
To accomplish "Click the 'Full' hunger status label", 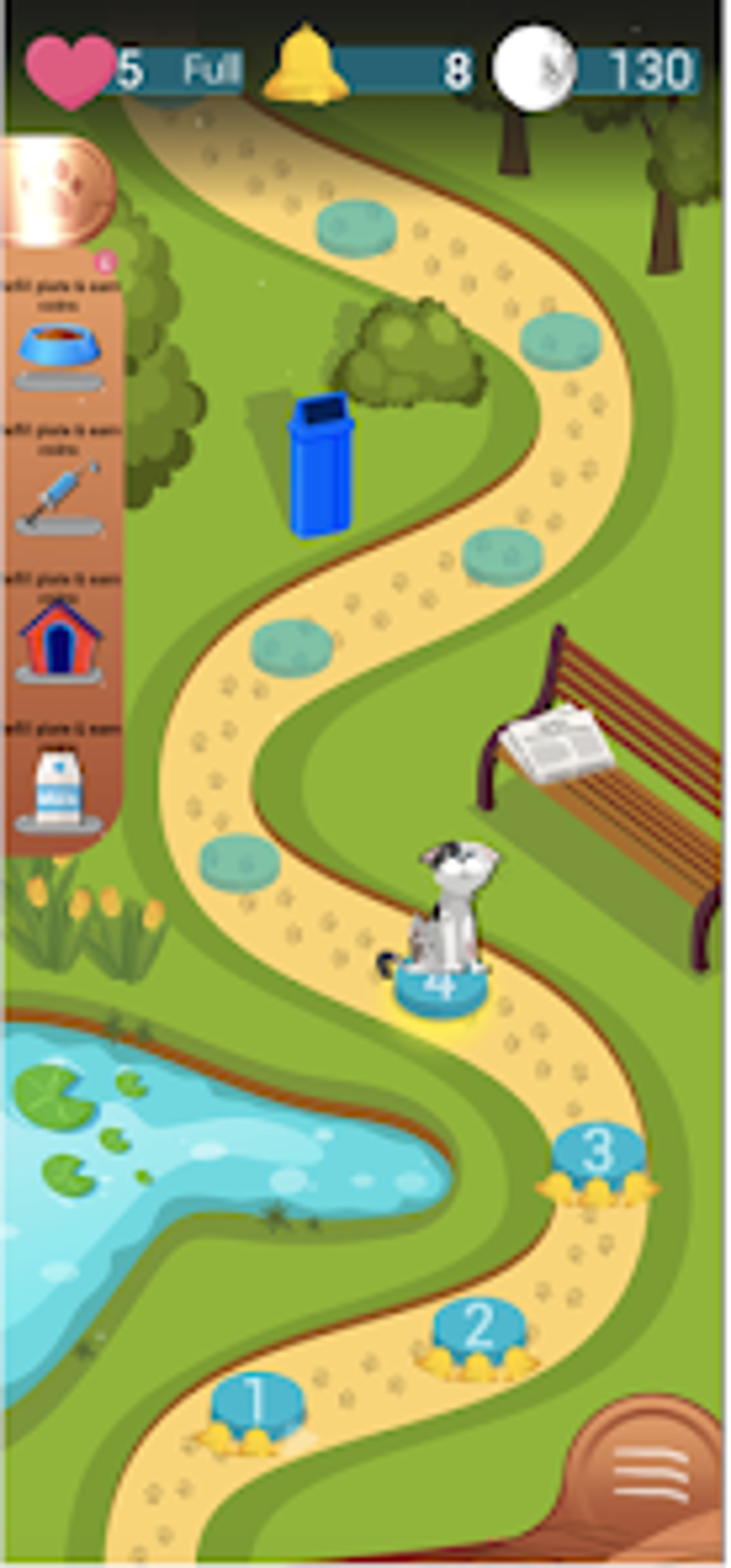I will 211,68.
